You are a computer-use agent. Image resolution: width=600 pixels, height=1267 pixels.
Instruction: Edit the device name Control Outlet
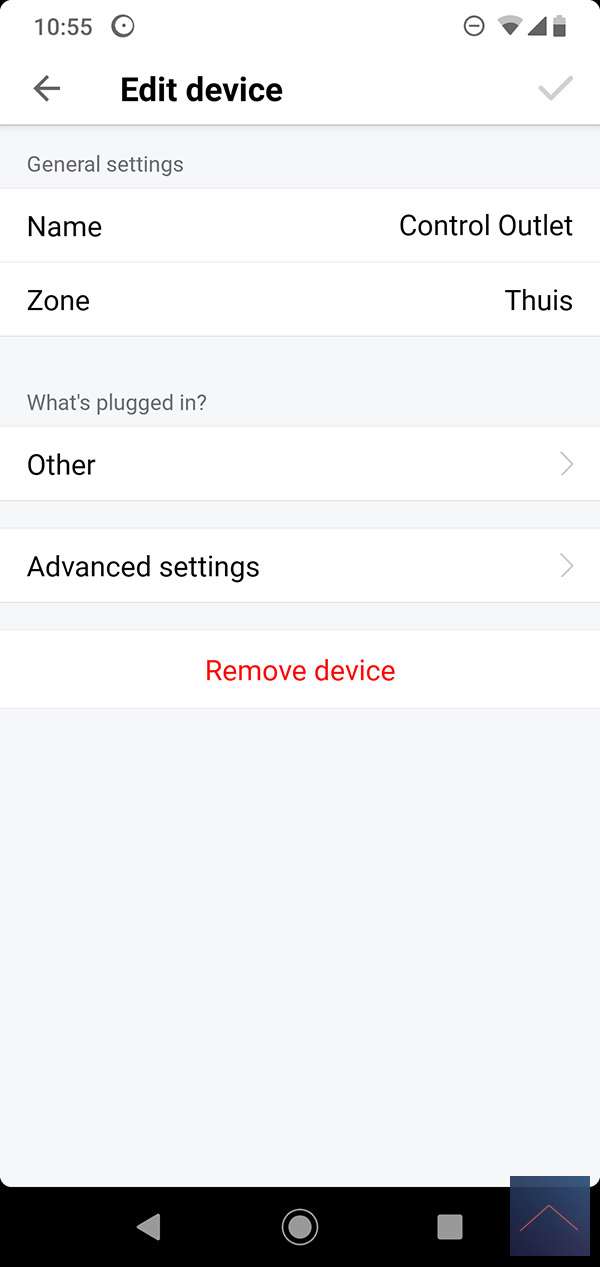(300, 226)
